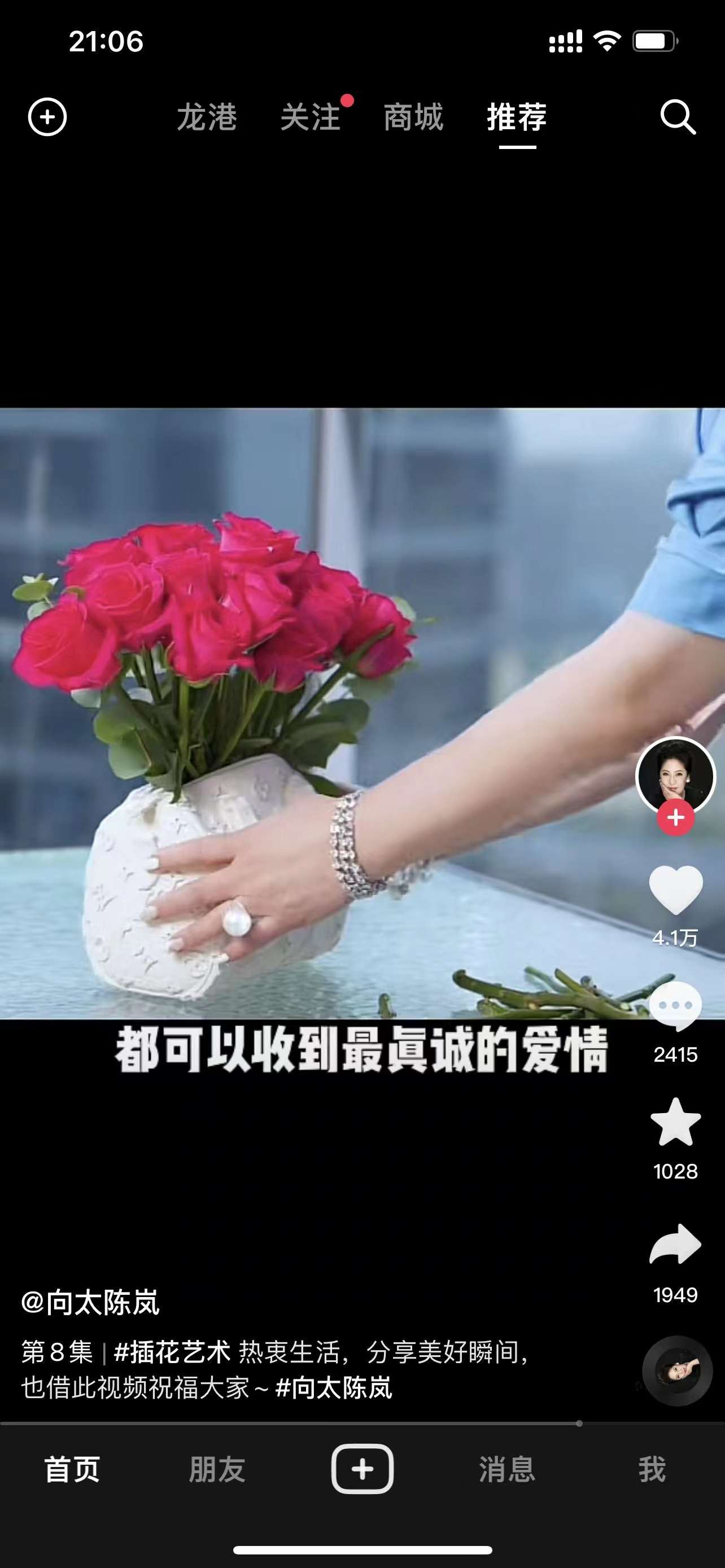Open the 商城 tab
The height and width of the screenshot is (1568, 725).
point(414,117)
